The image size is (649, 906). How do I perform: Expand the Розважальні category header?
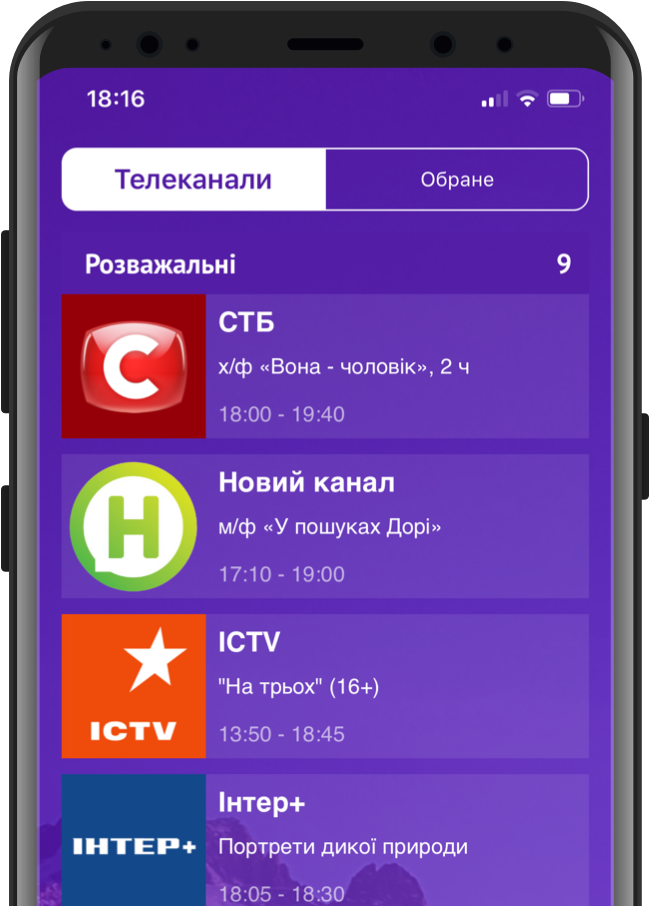pyautogui.click(x=325, y=265)
